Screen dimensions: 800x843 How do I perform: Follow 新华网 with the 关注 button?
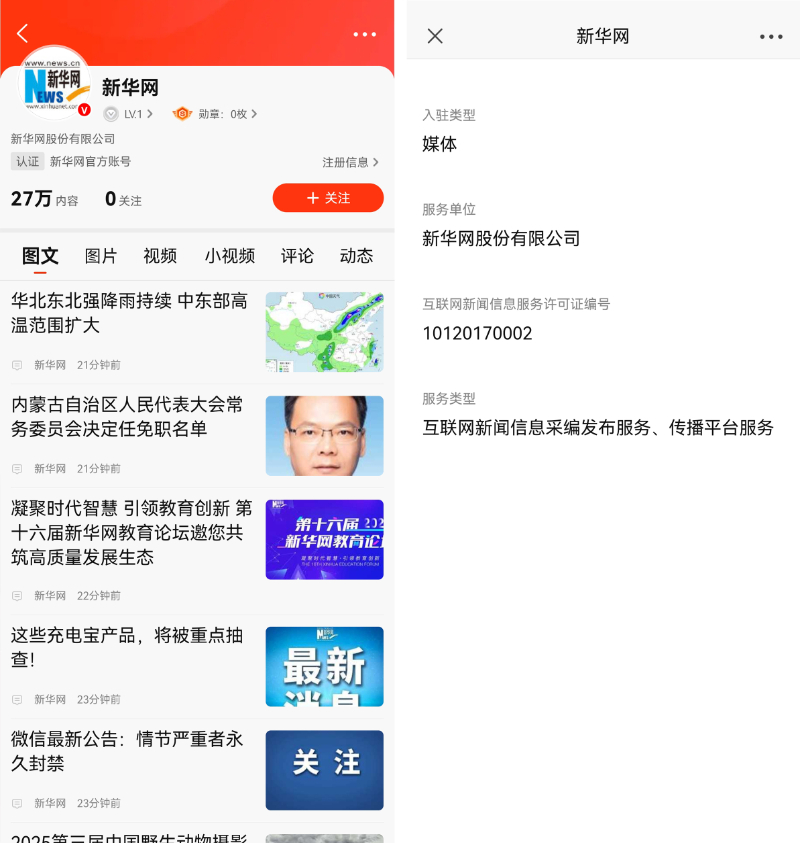click(328, 198)
